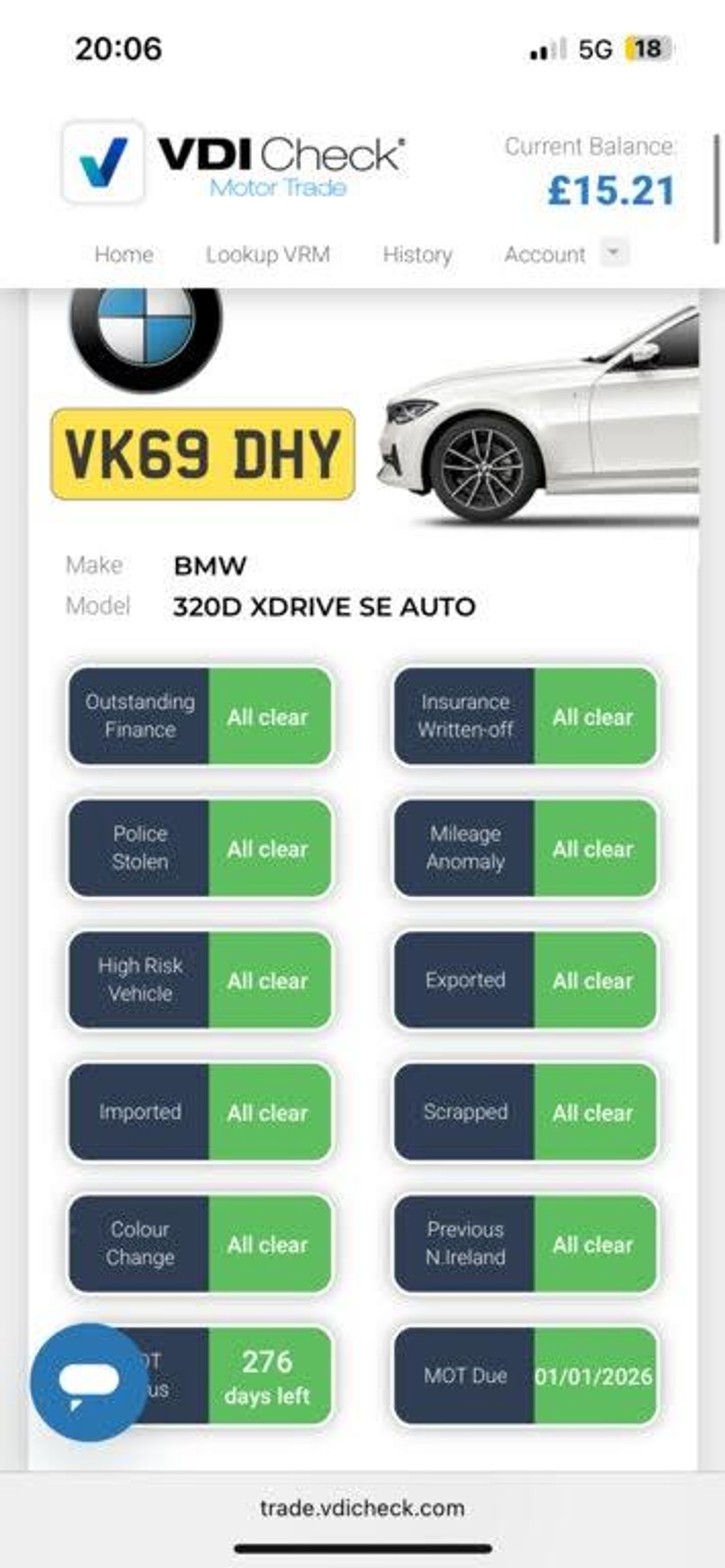Viewport: 725px width, 1568px height.
Task: Go to Lookup VRM
Action: pyautogui.click(x=268, y=254)
